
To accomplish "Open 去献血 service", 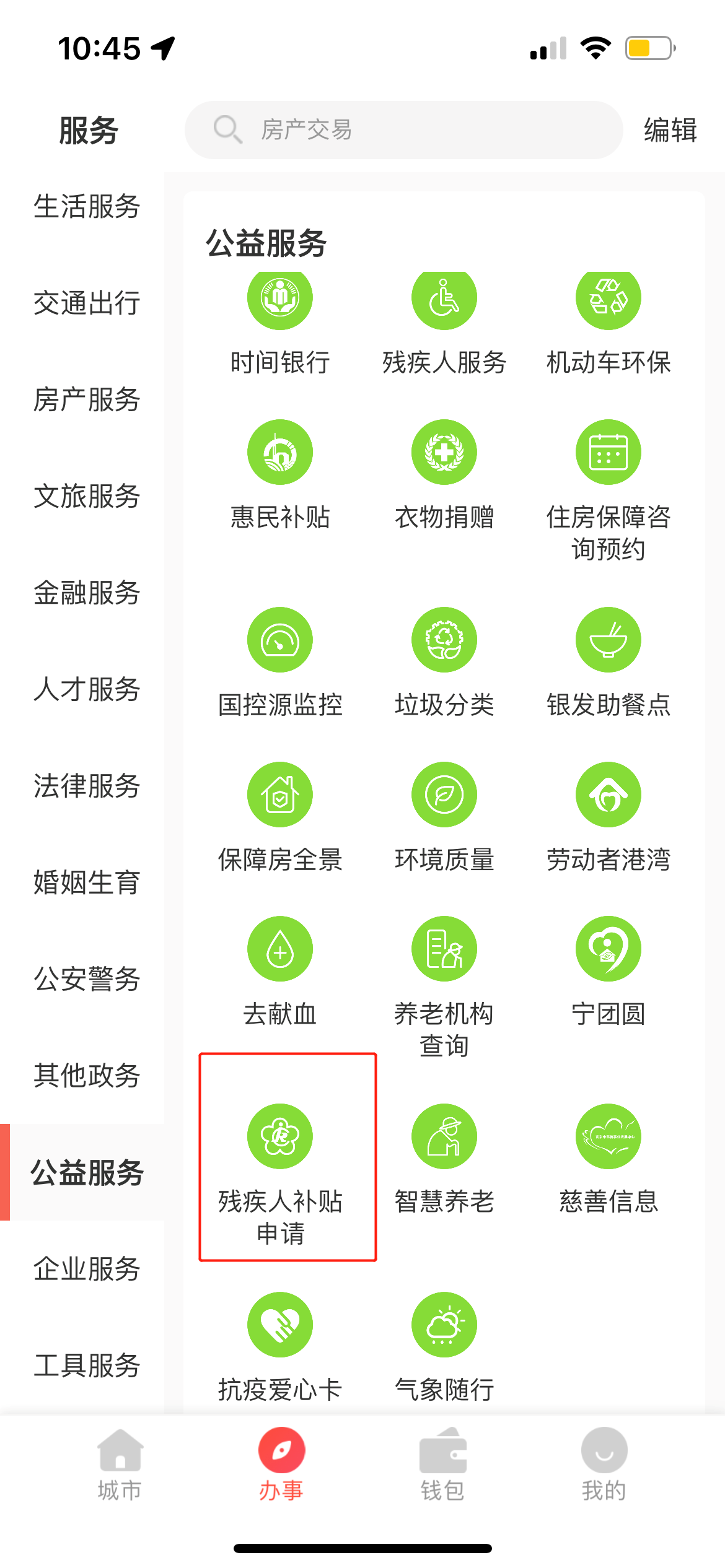I will pyautogui.click(x=280, y=972).
